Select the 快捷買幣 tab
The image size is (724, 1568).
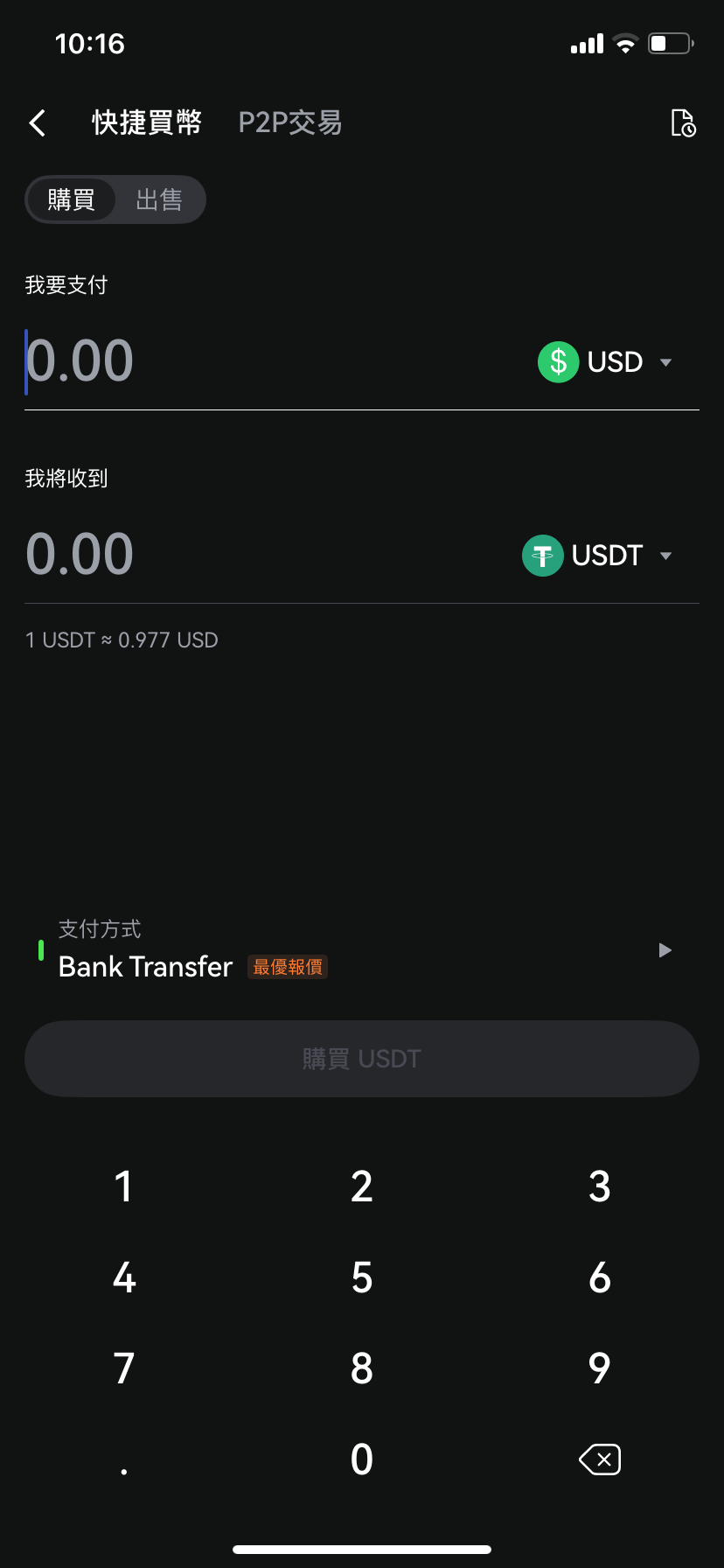pyautogui.click(x=147, y=123)
